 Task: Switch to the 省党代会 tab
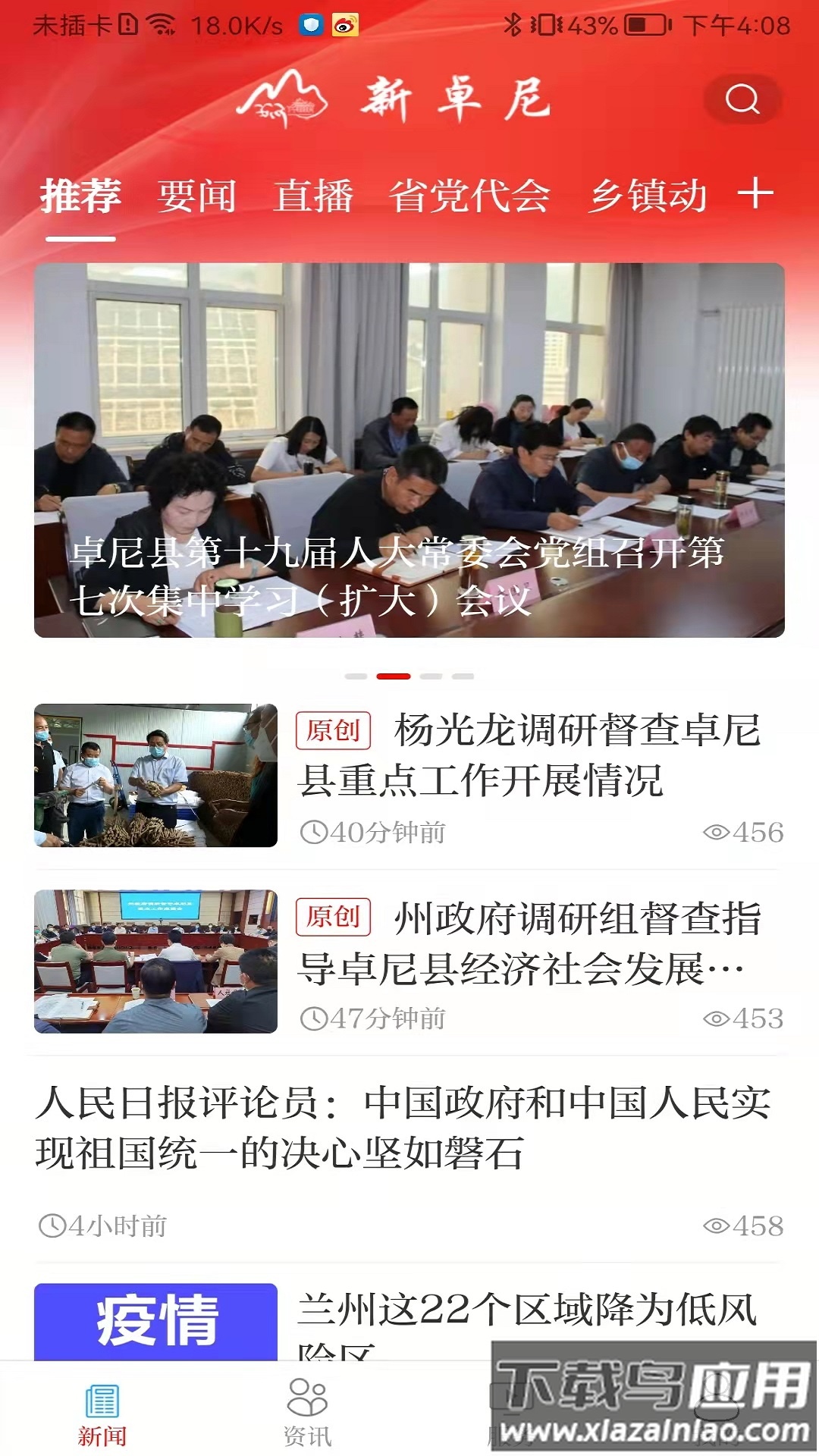tap(470, 196)
